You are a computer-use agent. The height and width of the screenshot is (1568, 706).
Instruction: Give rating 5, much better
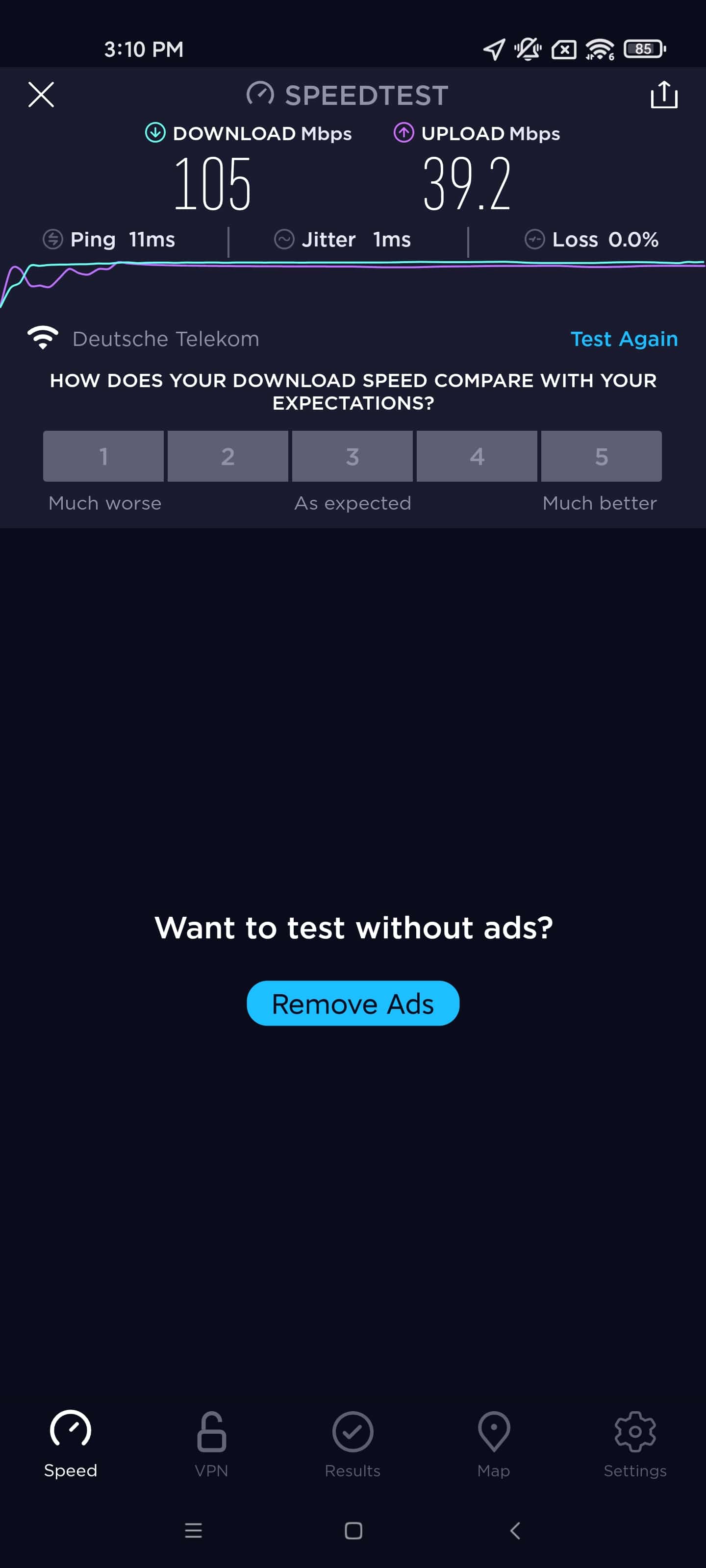(601, 456)
